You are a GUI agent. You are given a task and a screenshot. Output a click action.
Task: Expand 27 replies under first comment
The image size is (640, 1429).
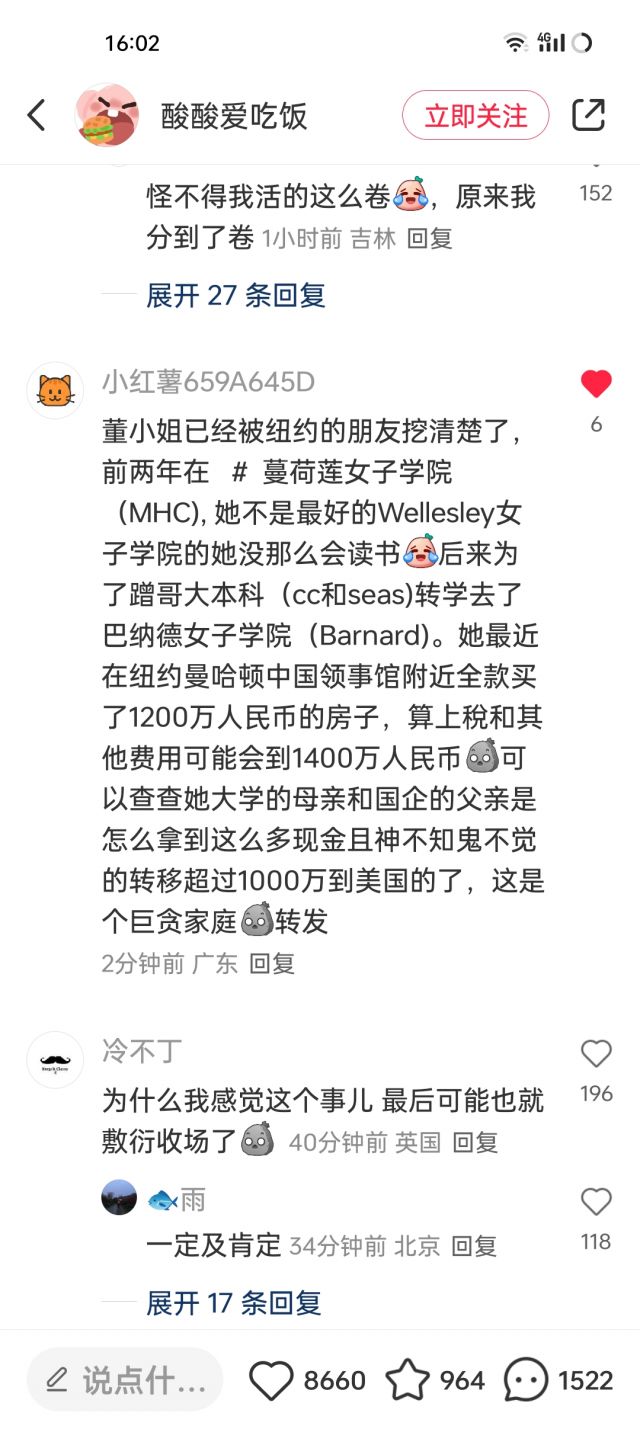(235, 295)
